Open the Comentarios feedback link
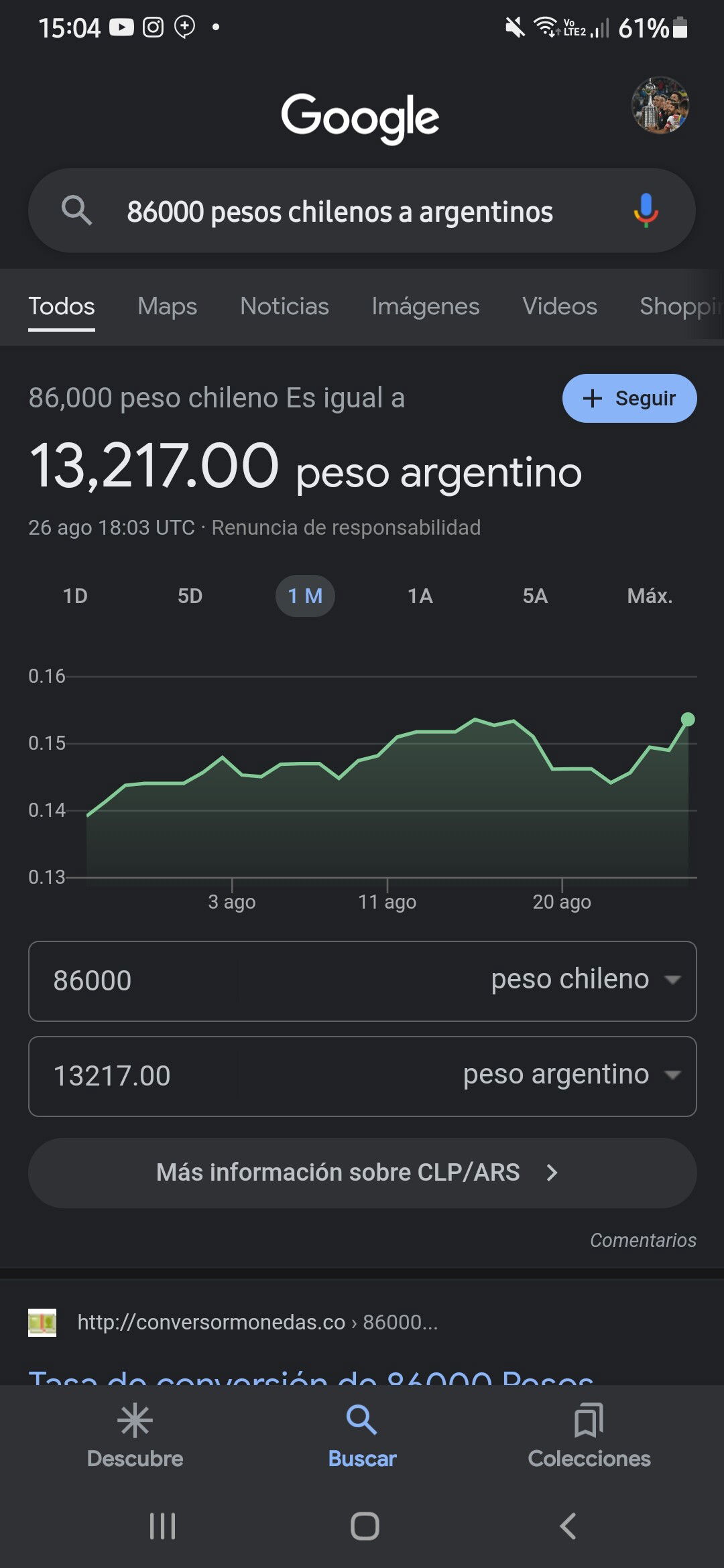 pyautogui.click(x=643, y=1240)
